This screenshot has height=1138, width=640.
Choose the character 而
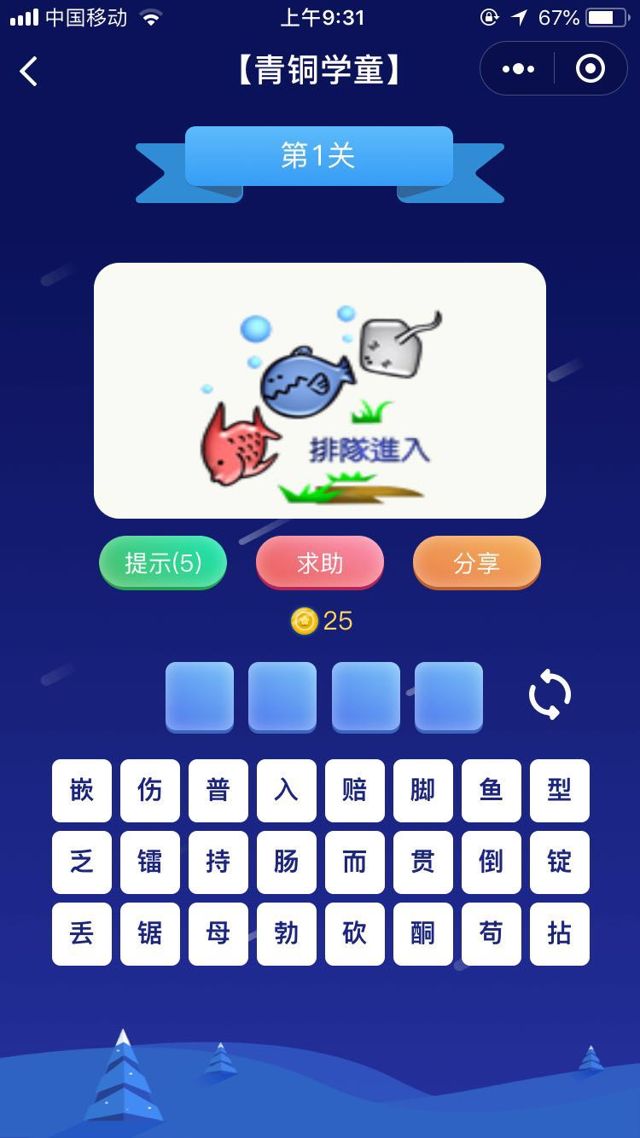coord(355,862)
